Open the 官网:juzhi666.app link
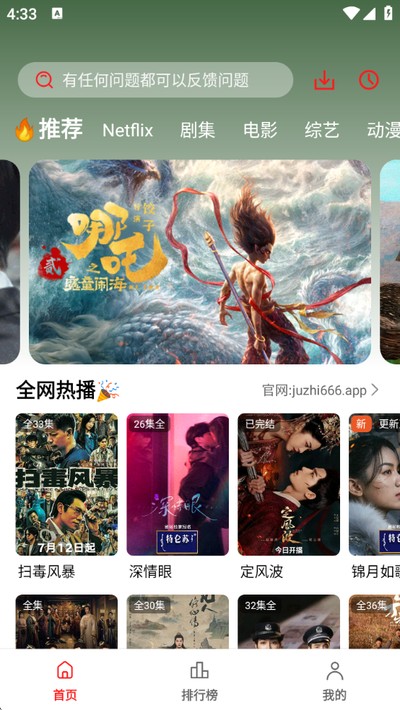The image size is (400, 710). pos(320,390)
